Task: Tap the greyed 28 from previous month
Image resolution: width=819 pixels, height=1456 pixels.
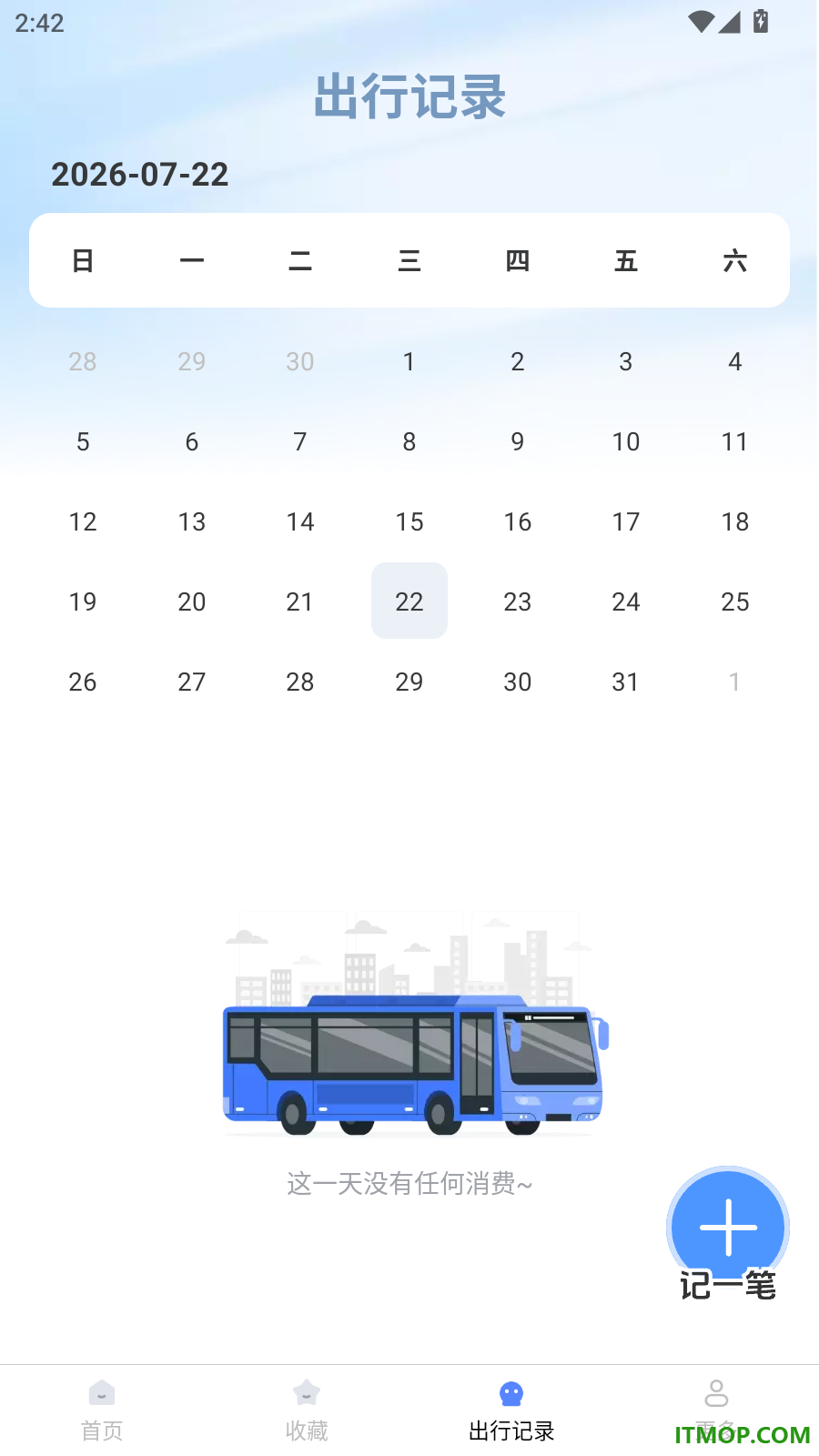Action: tap(83, 361)
